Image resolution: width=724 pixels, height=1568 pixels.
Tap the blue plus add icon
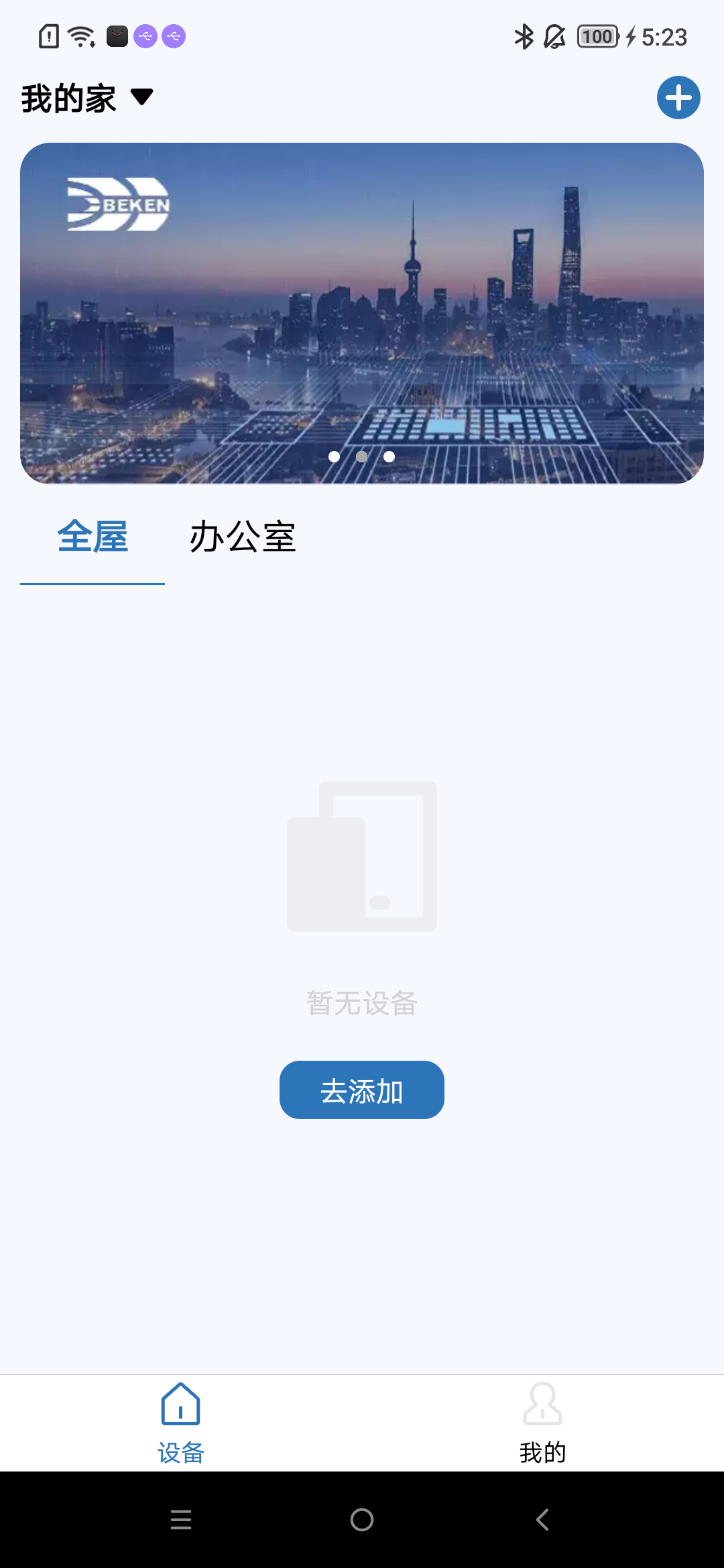[x=678, y=98]
